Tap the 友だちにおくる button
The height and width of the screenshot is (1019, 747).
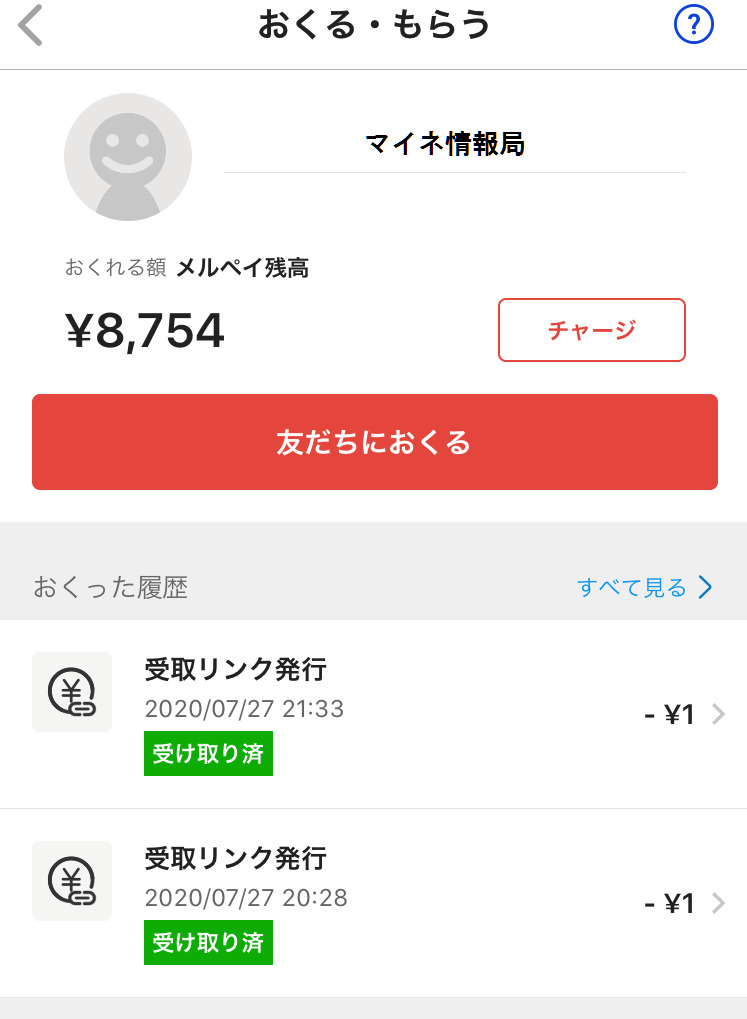(x=374, y=442)
